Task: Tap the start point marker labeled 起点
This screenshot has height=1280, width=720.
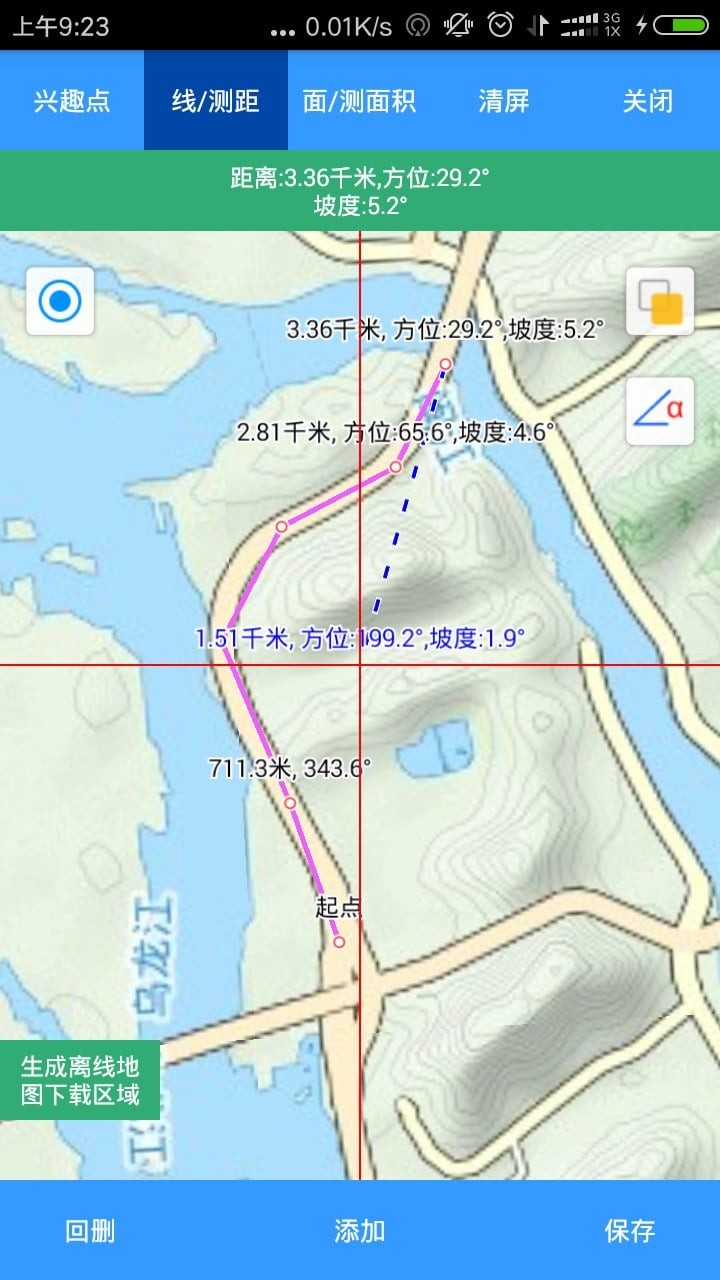Action: 339,940
